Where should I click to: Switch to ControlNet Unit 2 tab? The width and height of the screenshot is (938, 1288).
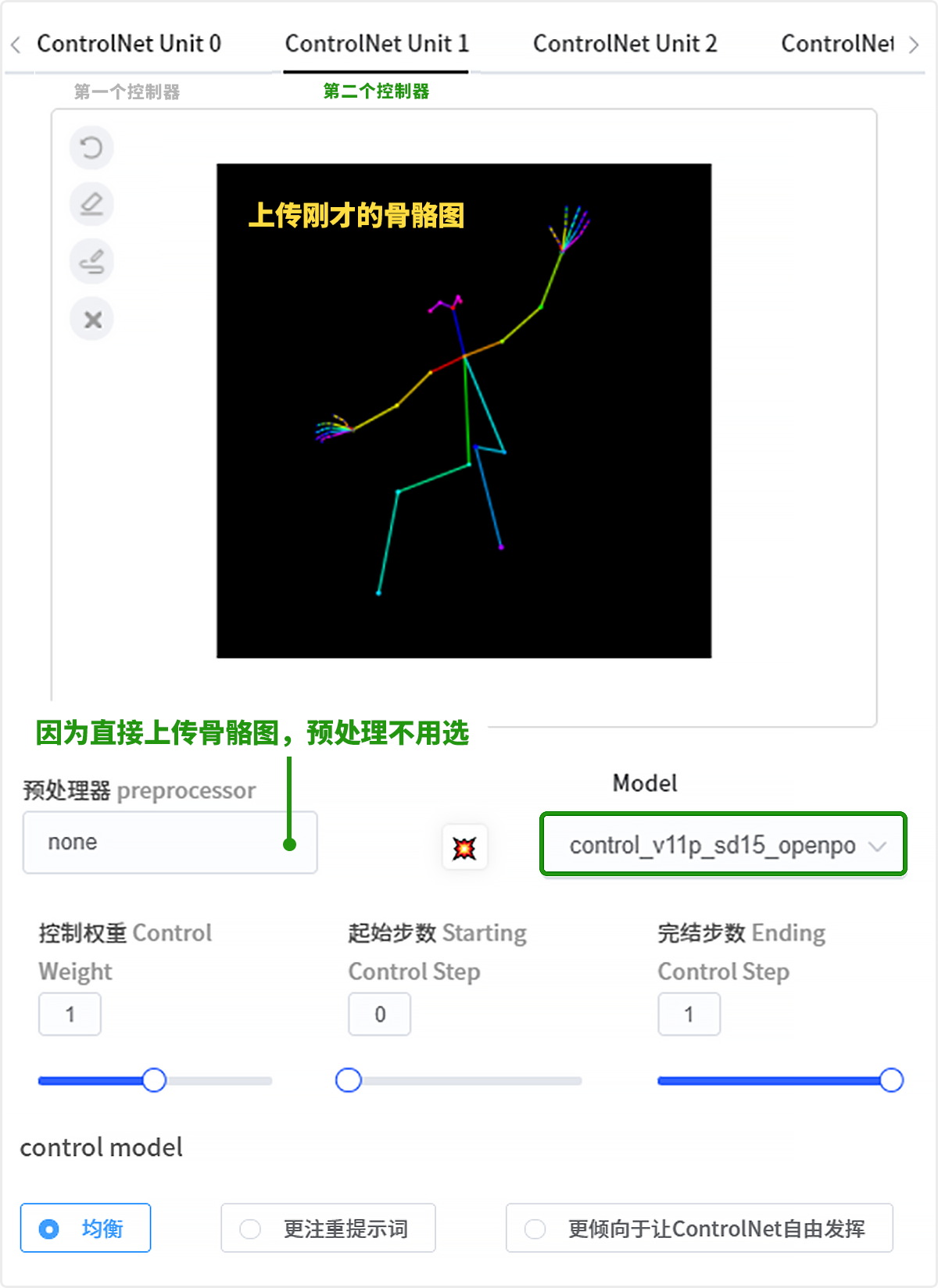coord(625,44)
